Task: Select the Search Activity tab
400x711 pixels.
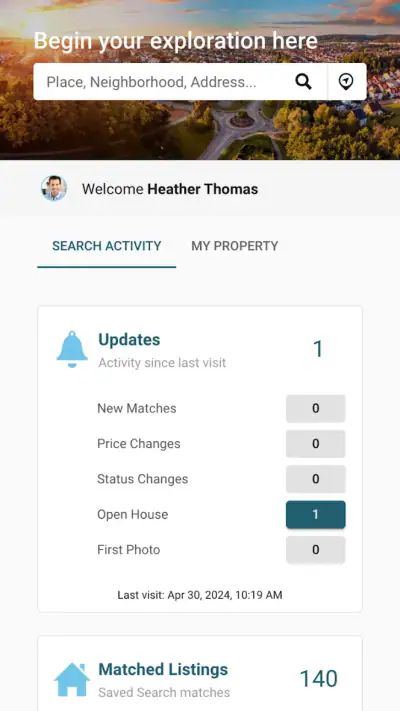Action: 107,246
